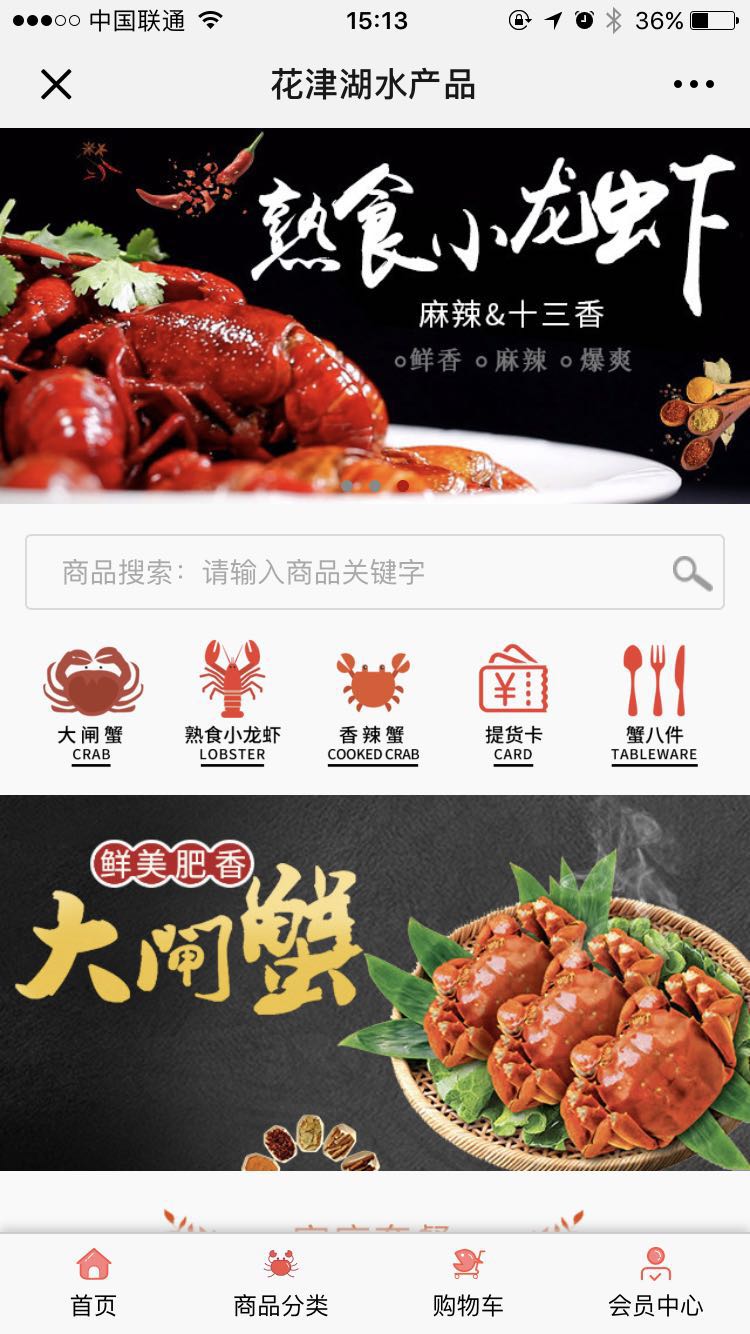This screenshot has height=1334, width=750.
Task: Tap the magnifier search icon
Action: tap(691, 573)
